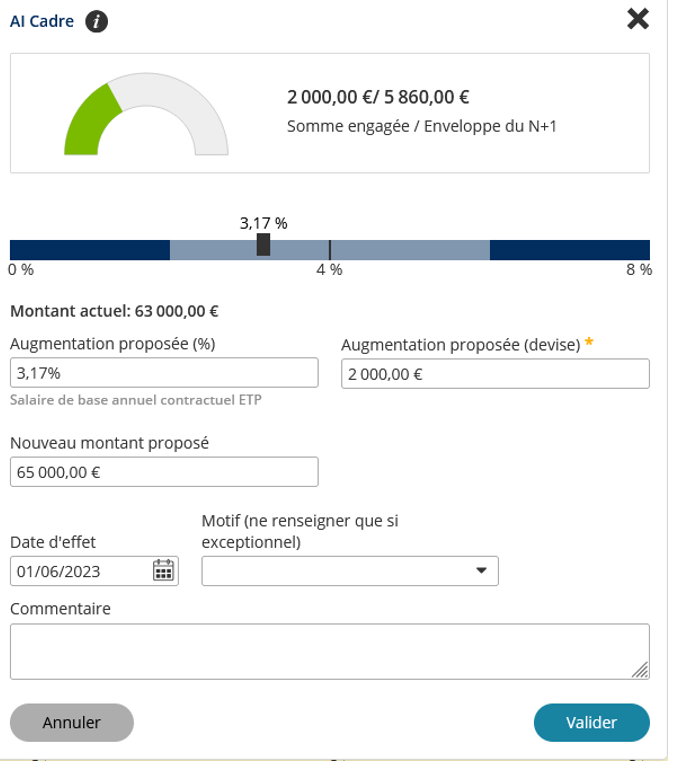Focus the Commentaire text area
Screen dimensions: 681x761
pos(329,652)
